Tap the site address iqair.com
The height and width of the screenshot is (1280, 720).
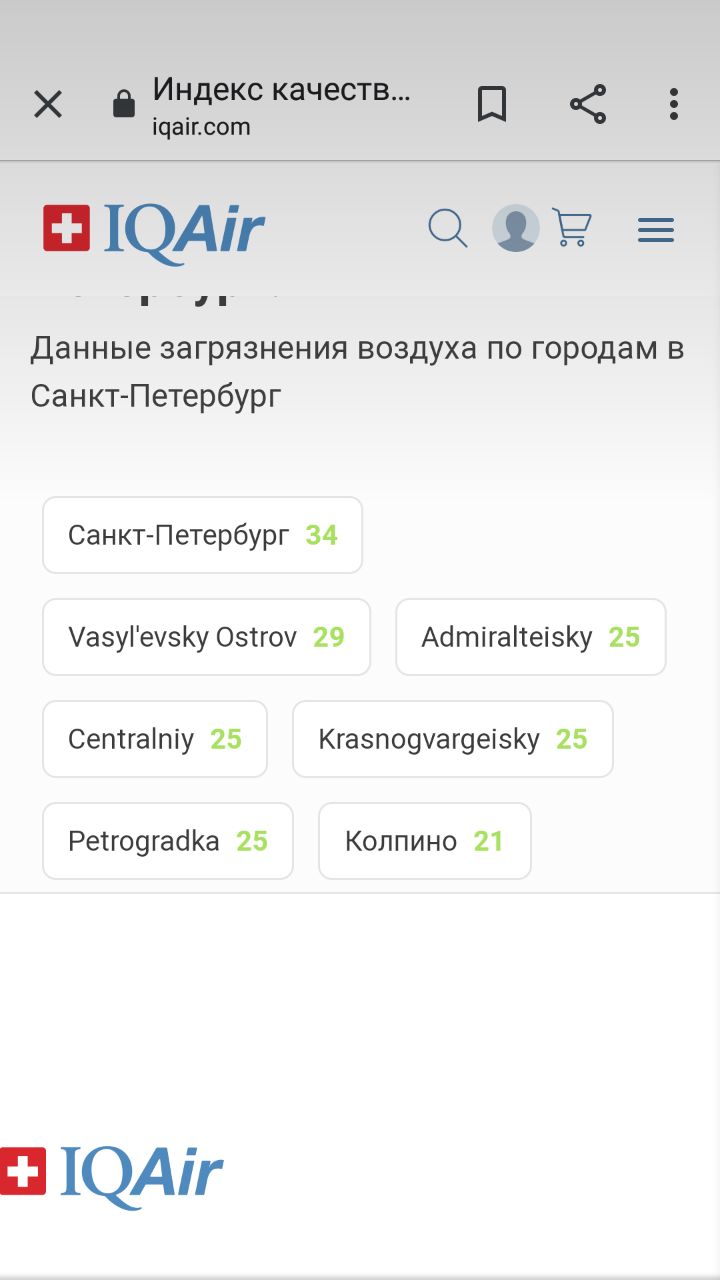click(x=201, y=127)
